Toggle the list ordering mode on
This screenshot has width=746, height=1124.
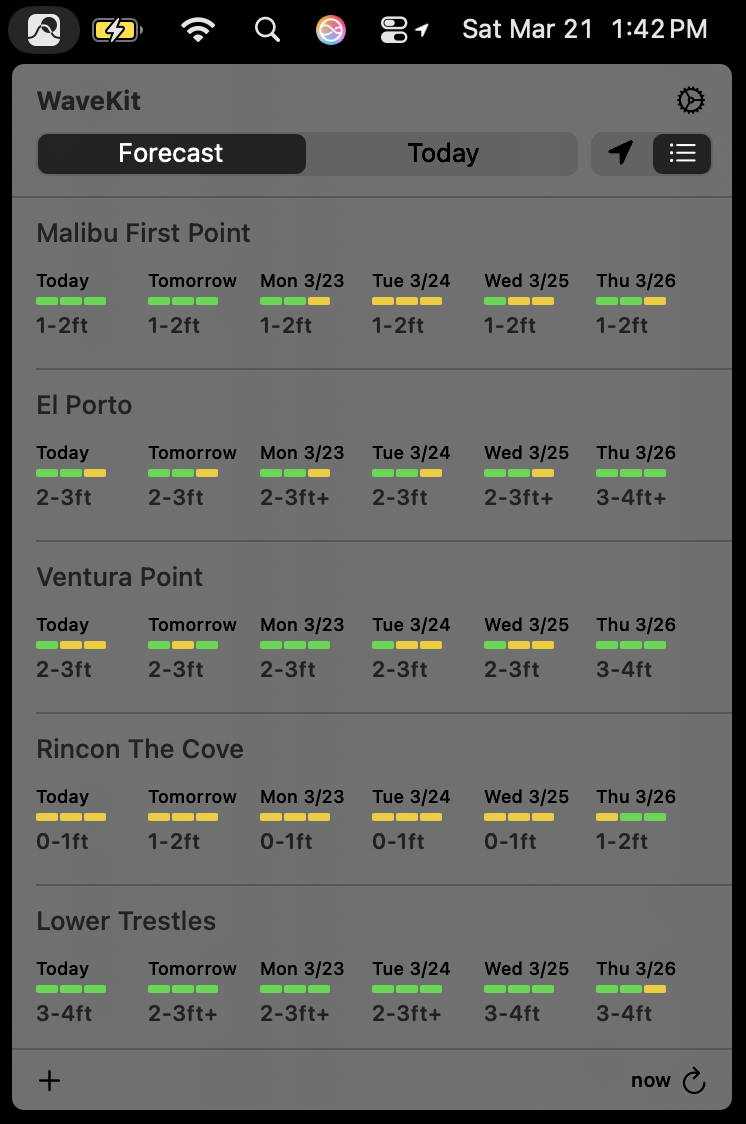coord(682,153)
